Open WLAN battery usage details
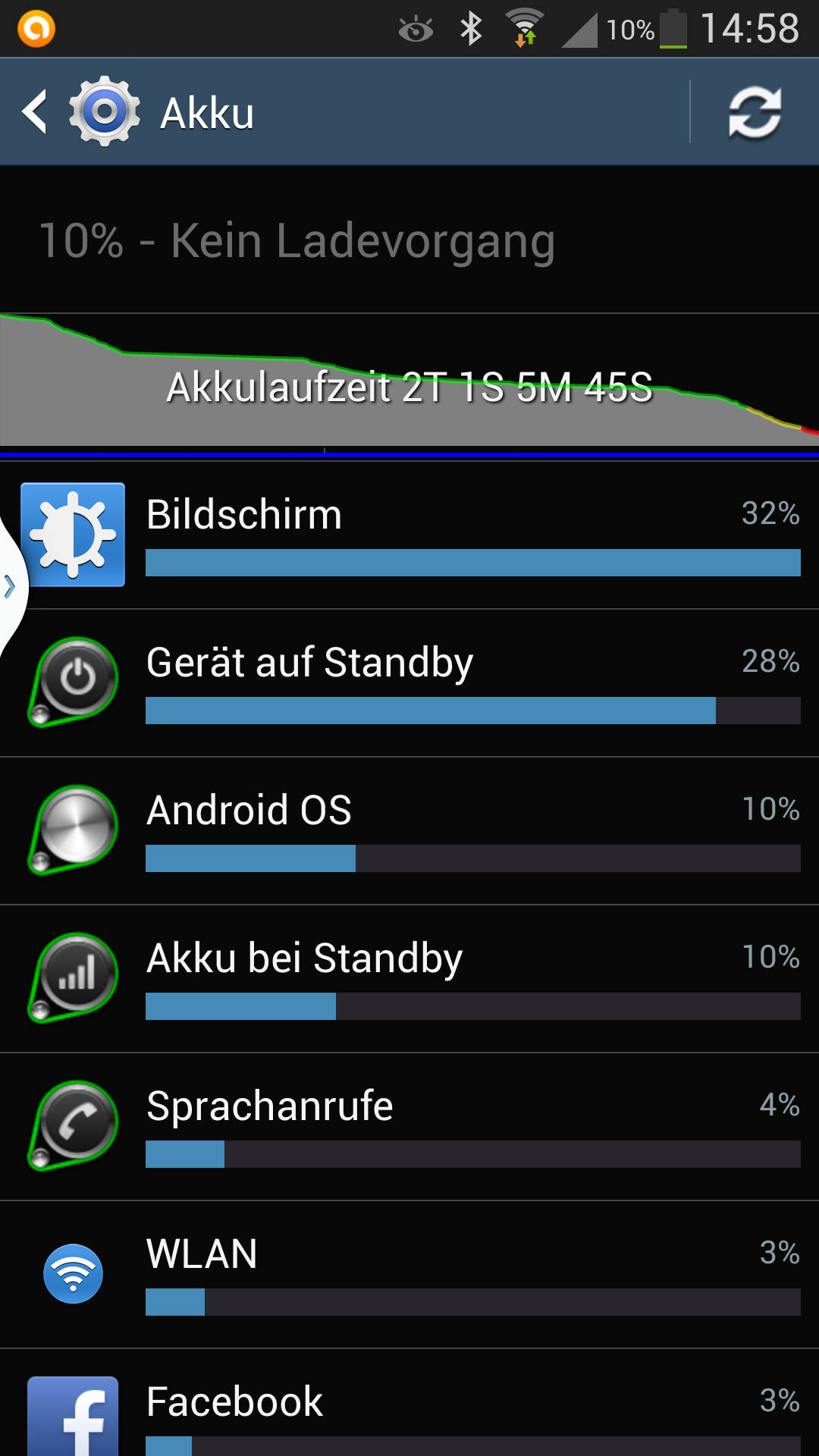The height and width of the screenshot is (1456, 819). tap(409, 1275)
